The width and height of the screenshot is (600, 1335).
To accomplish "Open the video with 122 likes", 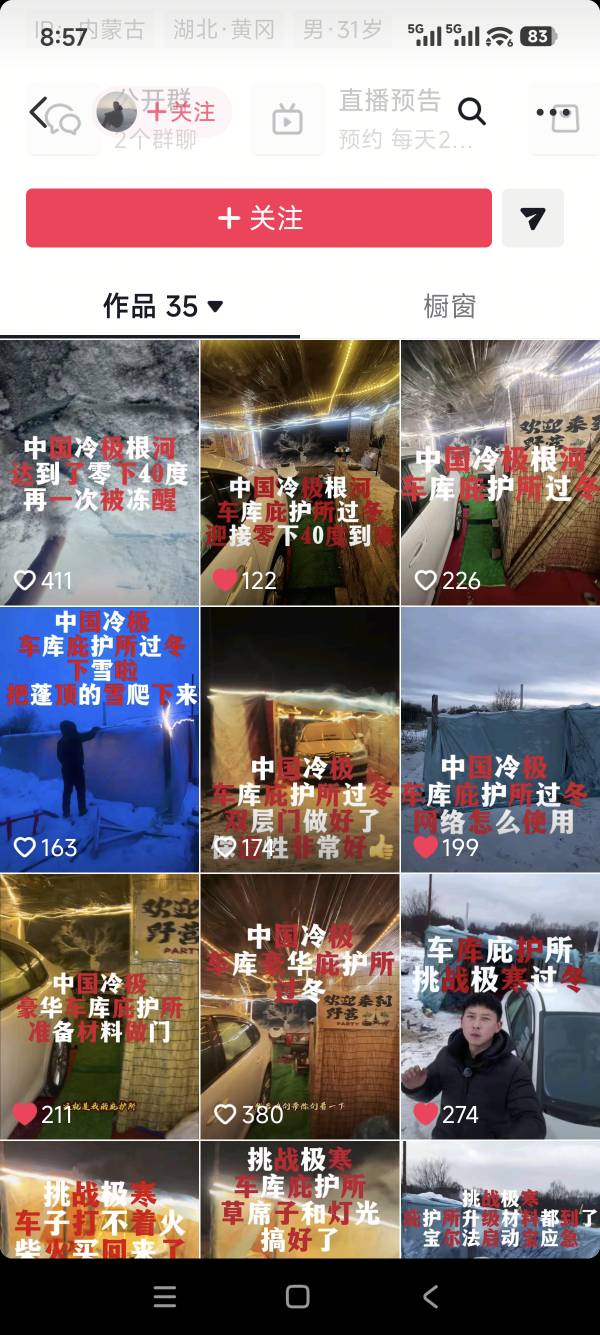I will click(299, 472).
